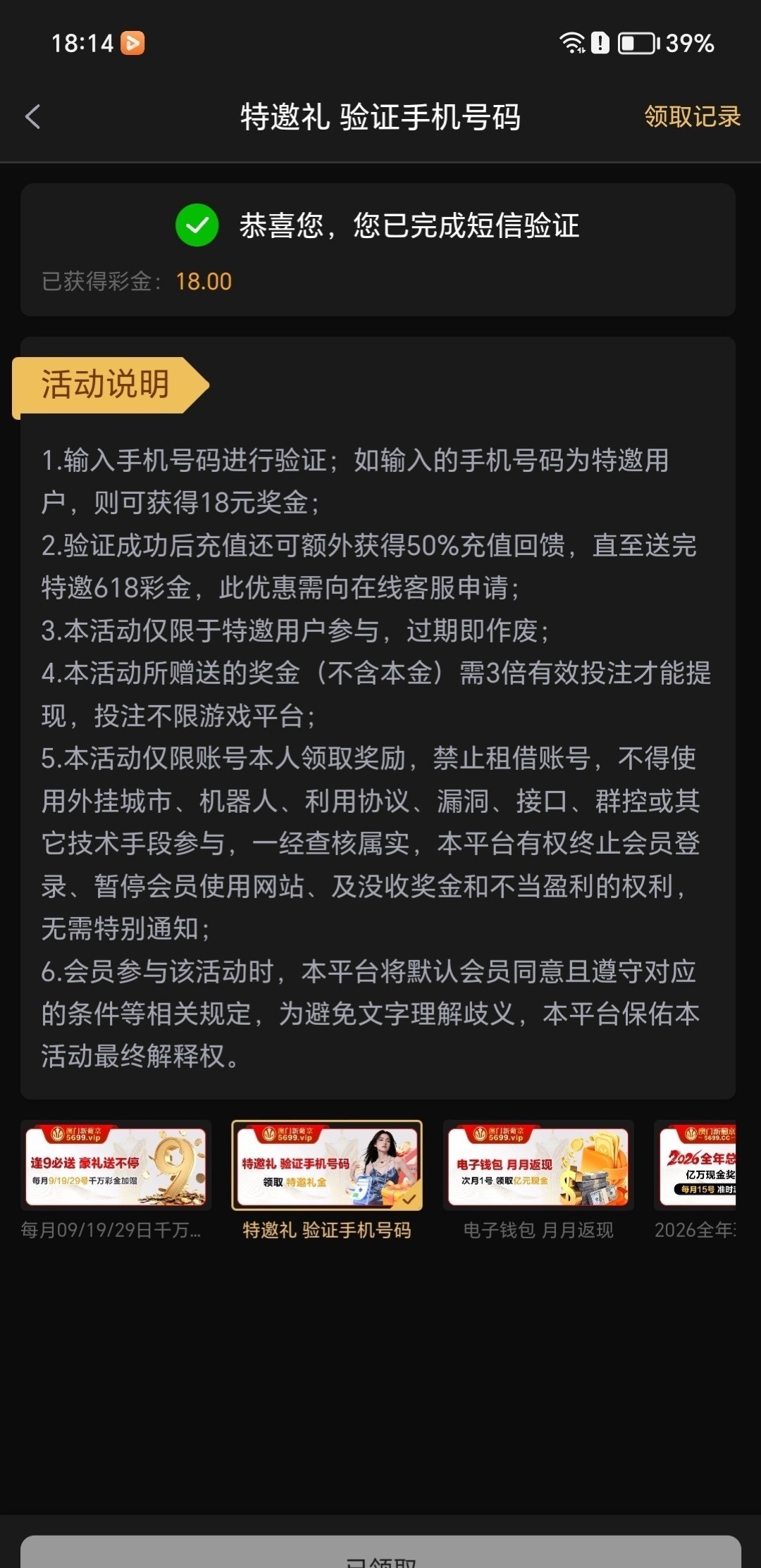Open the 逢9必送 豪礼送不停 promotion card
The height and width of the screenshot is (1568, 761).
(116, 1166)
